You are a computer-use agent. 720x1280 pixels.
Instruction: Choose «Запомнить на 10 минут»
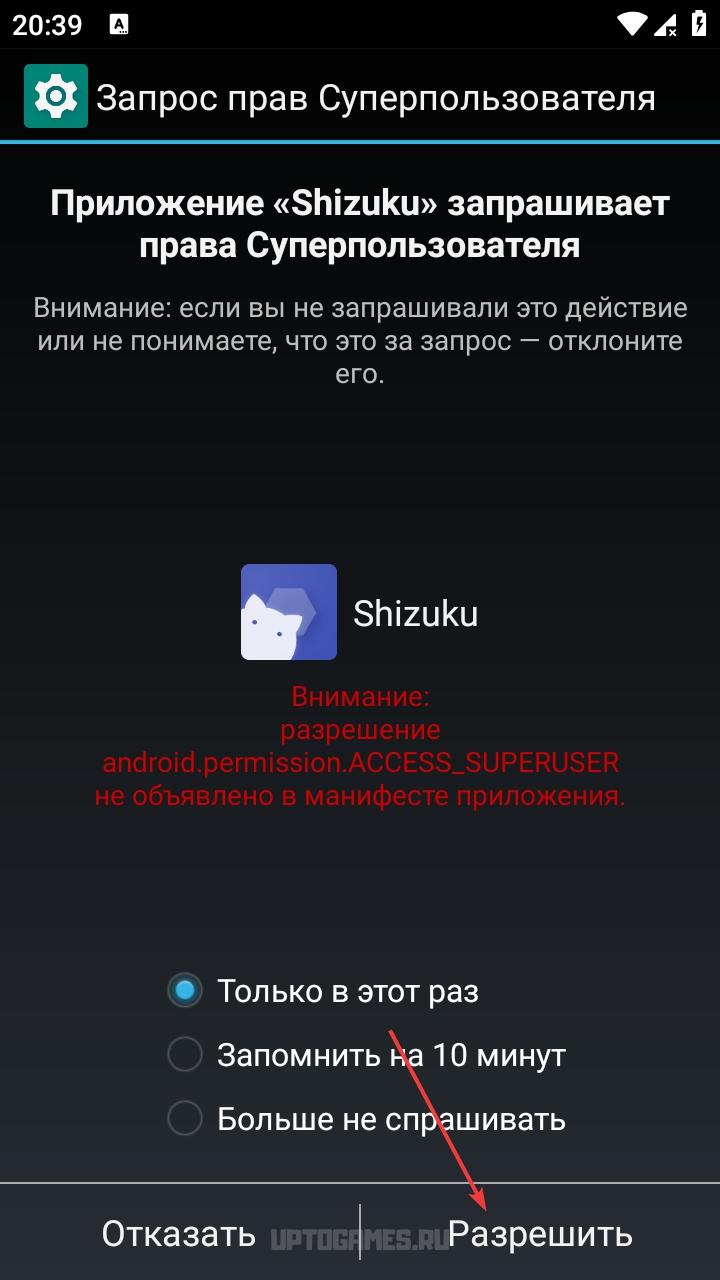[367, 1054]
